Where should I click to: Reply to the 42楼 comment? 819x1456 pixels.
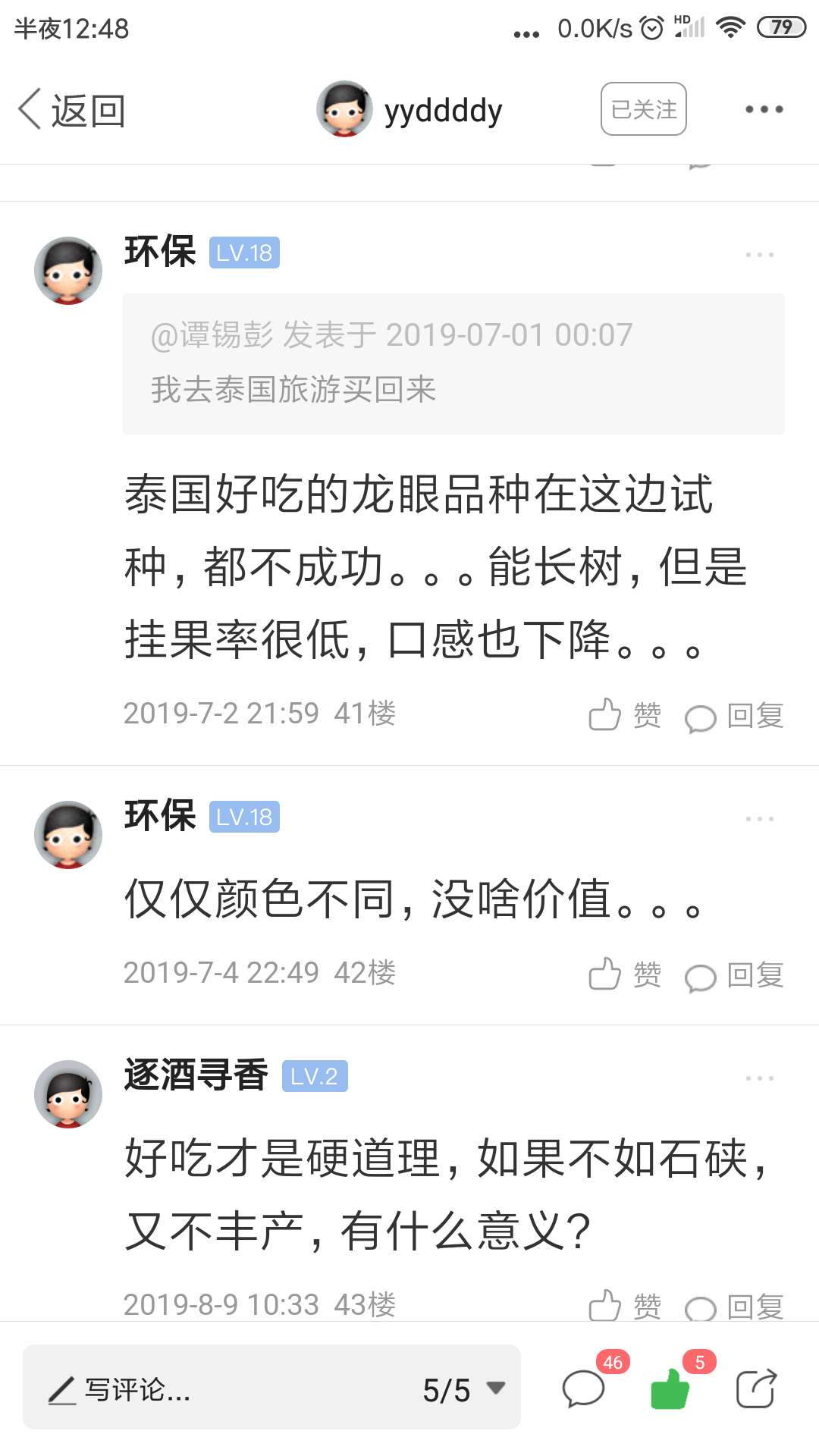(x=734, y=975)
